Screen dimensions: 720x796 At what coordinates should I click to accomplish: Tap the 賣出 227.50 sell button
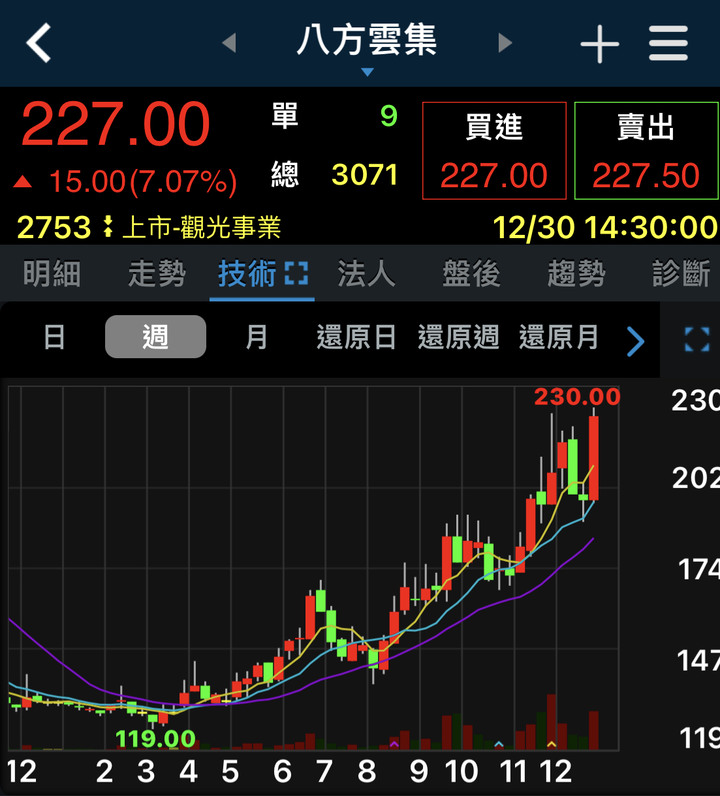pos(646,151)
